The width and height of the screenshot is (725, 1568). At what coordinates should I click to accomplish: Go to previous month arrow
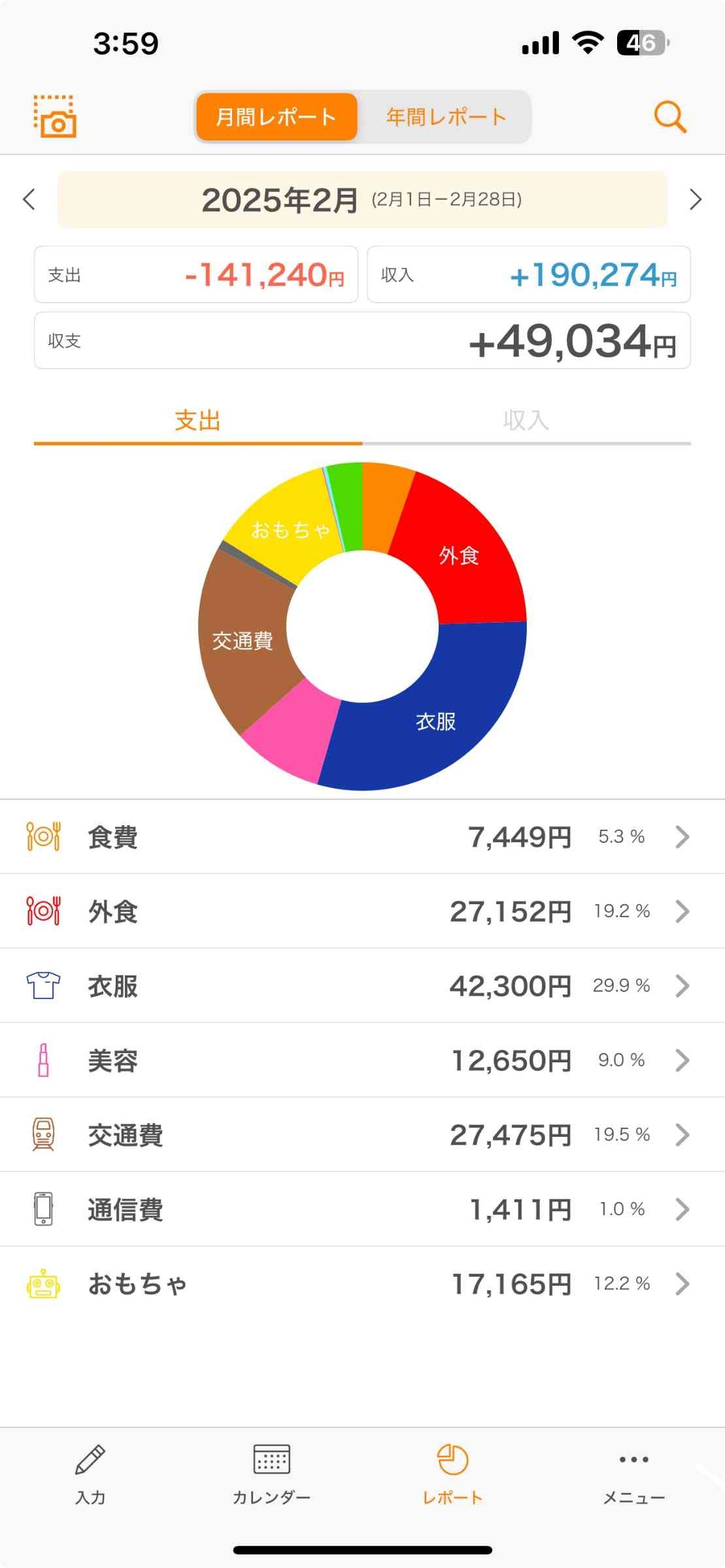[x=29, y=199]
